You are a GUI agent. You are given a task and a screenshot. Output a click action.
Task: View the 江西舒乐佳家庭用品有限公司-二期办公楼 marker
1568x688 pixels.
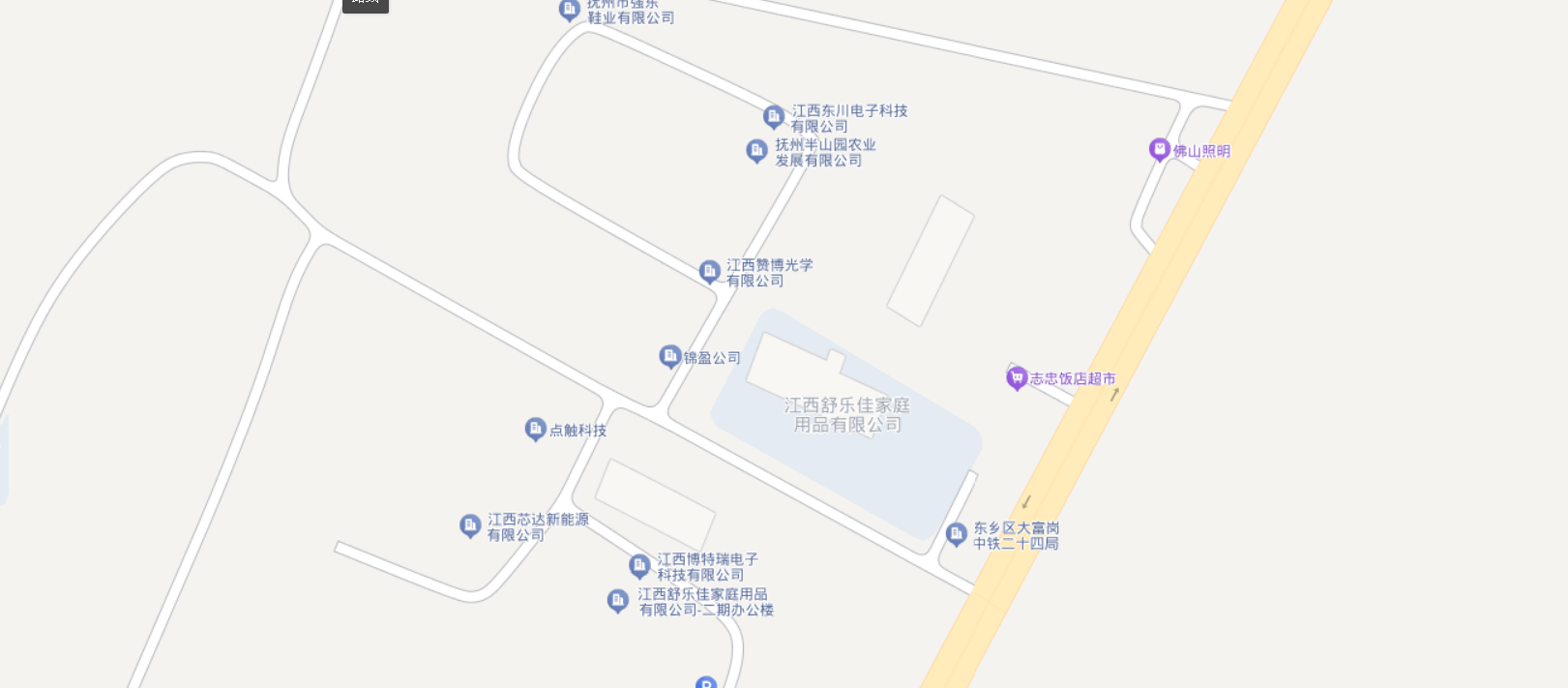tap(618, 601)
